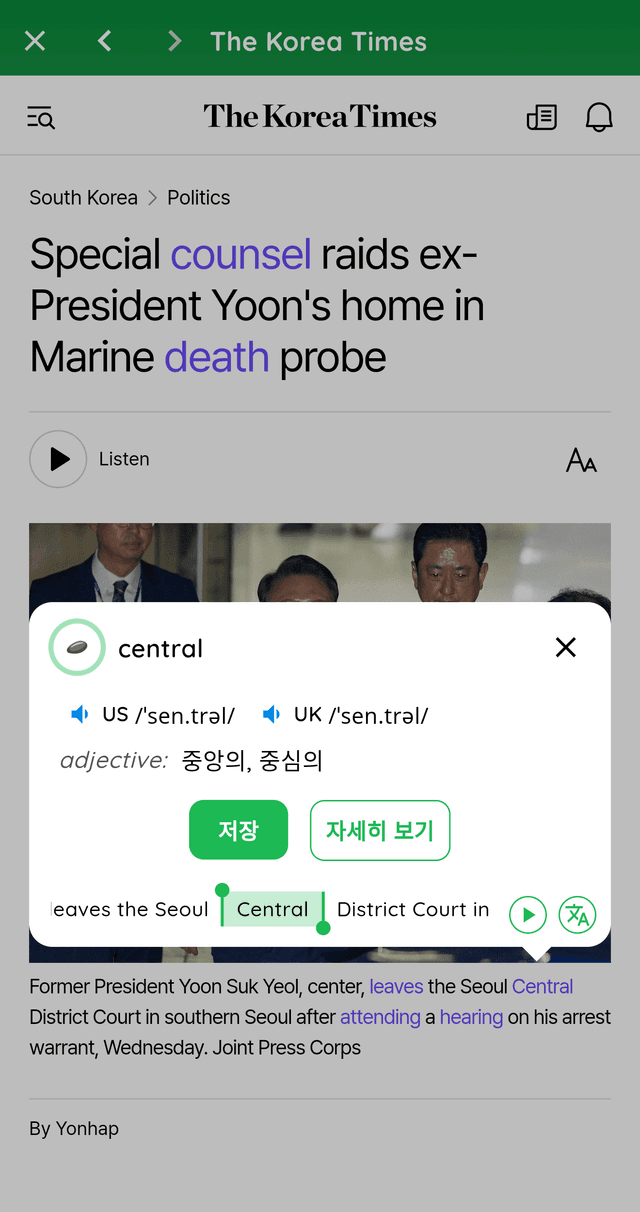Play the example sentence audio
Viewport: 640px width, 1212px height.
point(527,914)
